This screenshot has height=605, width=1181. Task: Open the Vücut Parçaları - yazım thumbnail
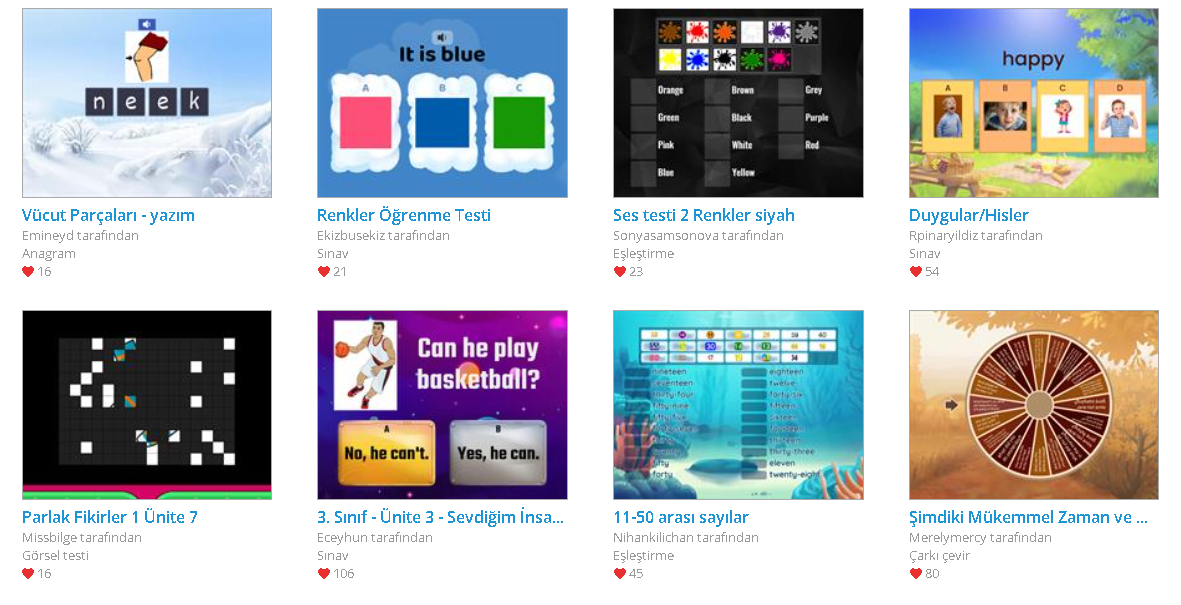coord(147,103)
